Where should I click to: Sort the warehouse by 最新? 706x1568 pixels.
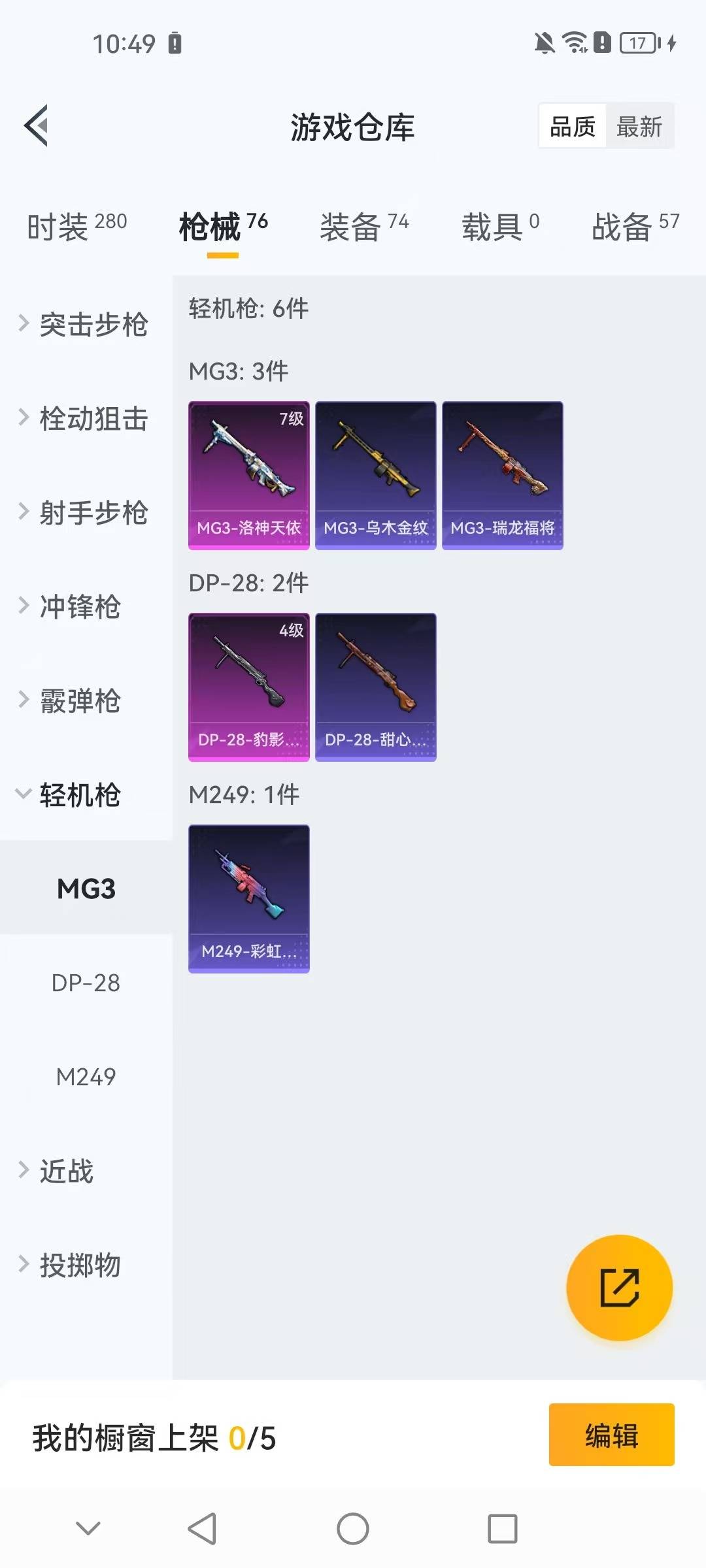pyautogui.click(x=639, y=127)
